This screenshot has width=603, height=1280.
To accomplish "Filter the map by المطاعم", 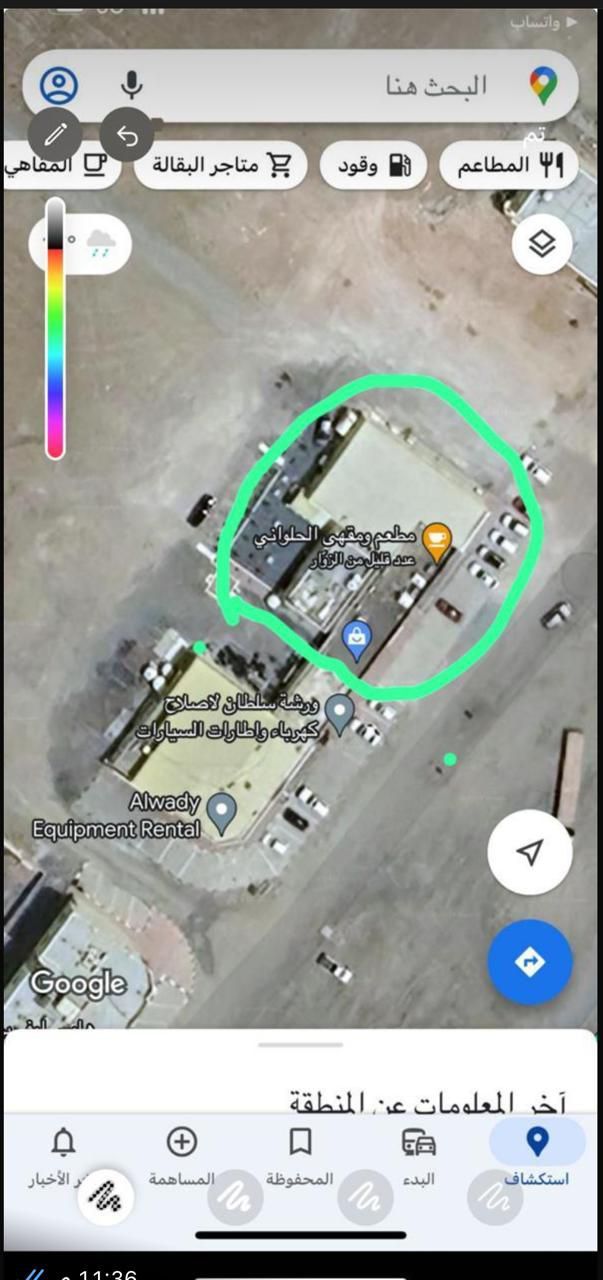I will 509,166.
